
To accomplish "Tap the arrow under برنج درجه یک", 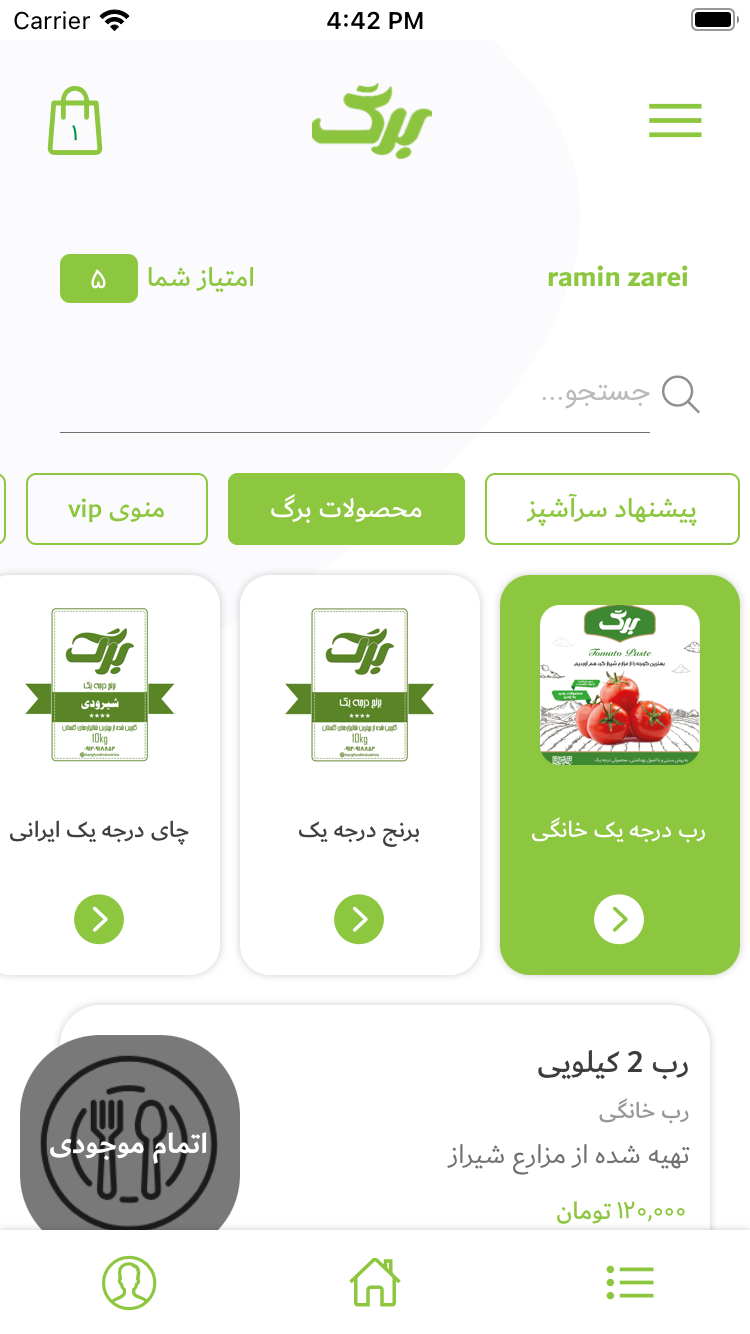I will point(359,918).
